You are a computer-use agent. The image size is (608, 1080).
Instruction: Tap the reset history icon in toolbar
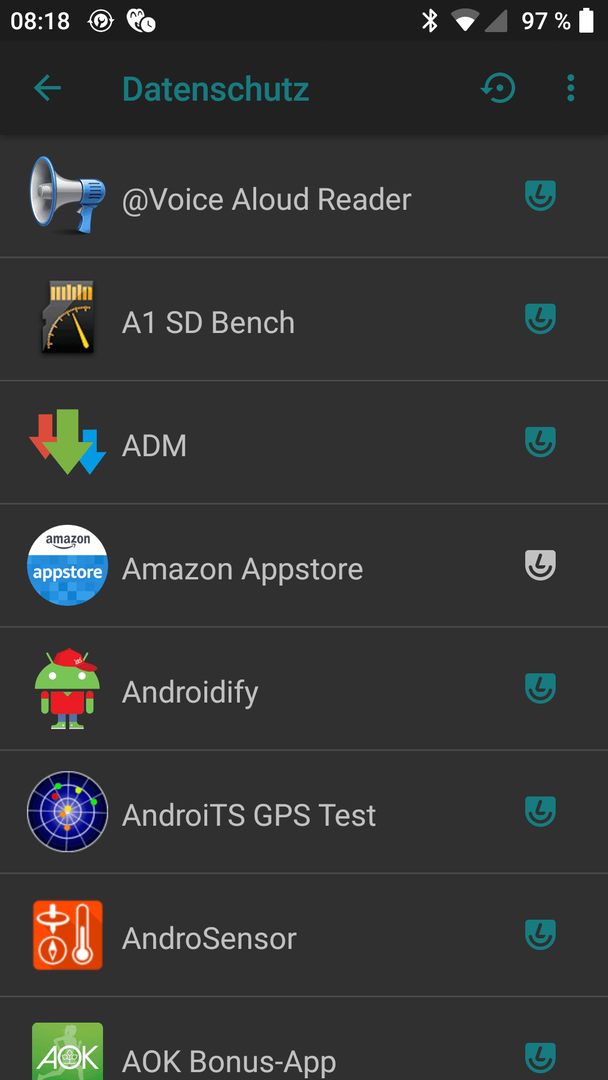click(498, 88)
